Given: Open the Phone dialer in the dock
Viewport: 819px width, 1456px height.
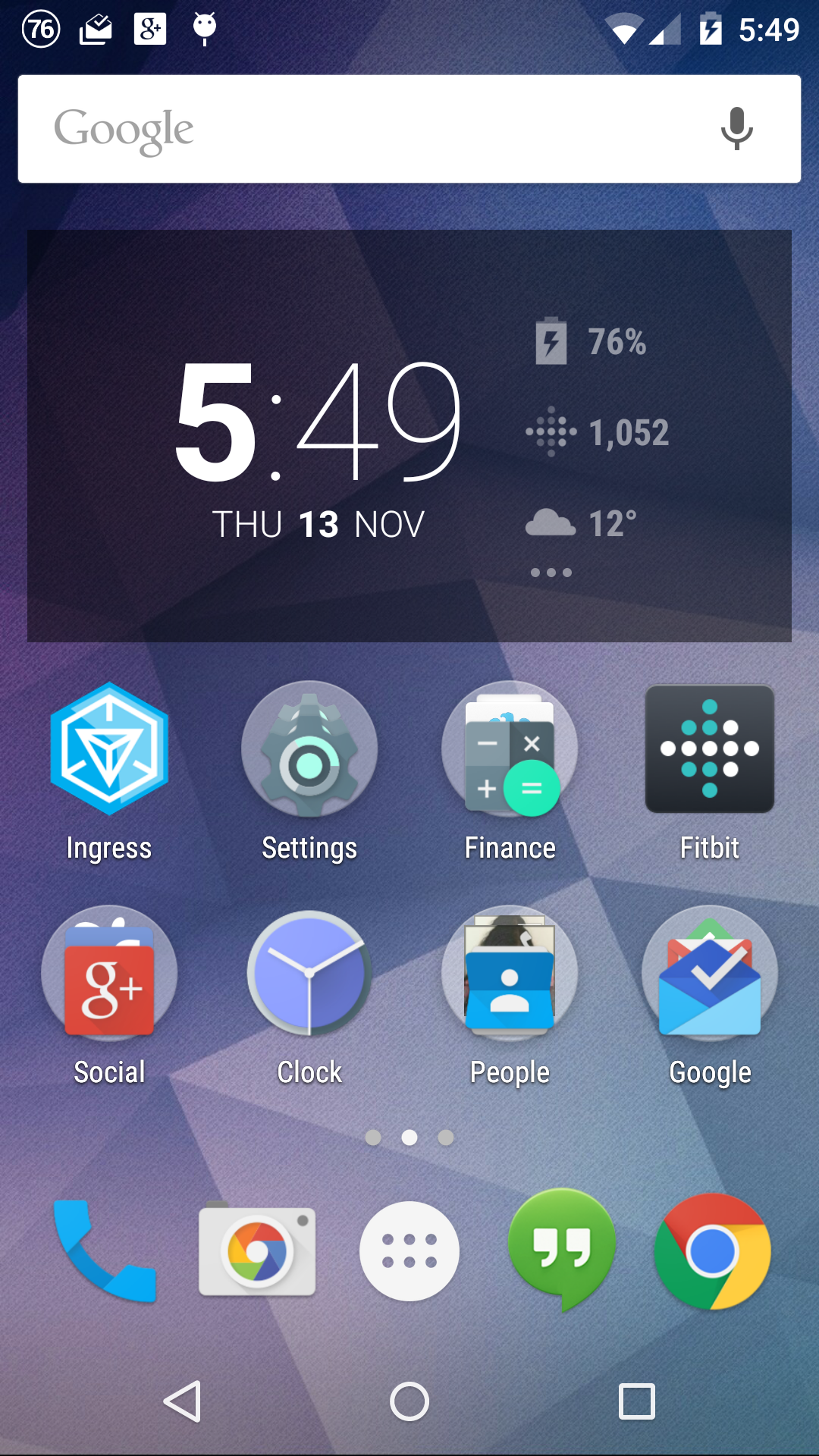Looking at the screenshot, I should [x=105, y=1251].
